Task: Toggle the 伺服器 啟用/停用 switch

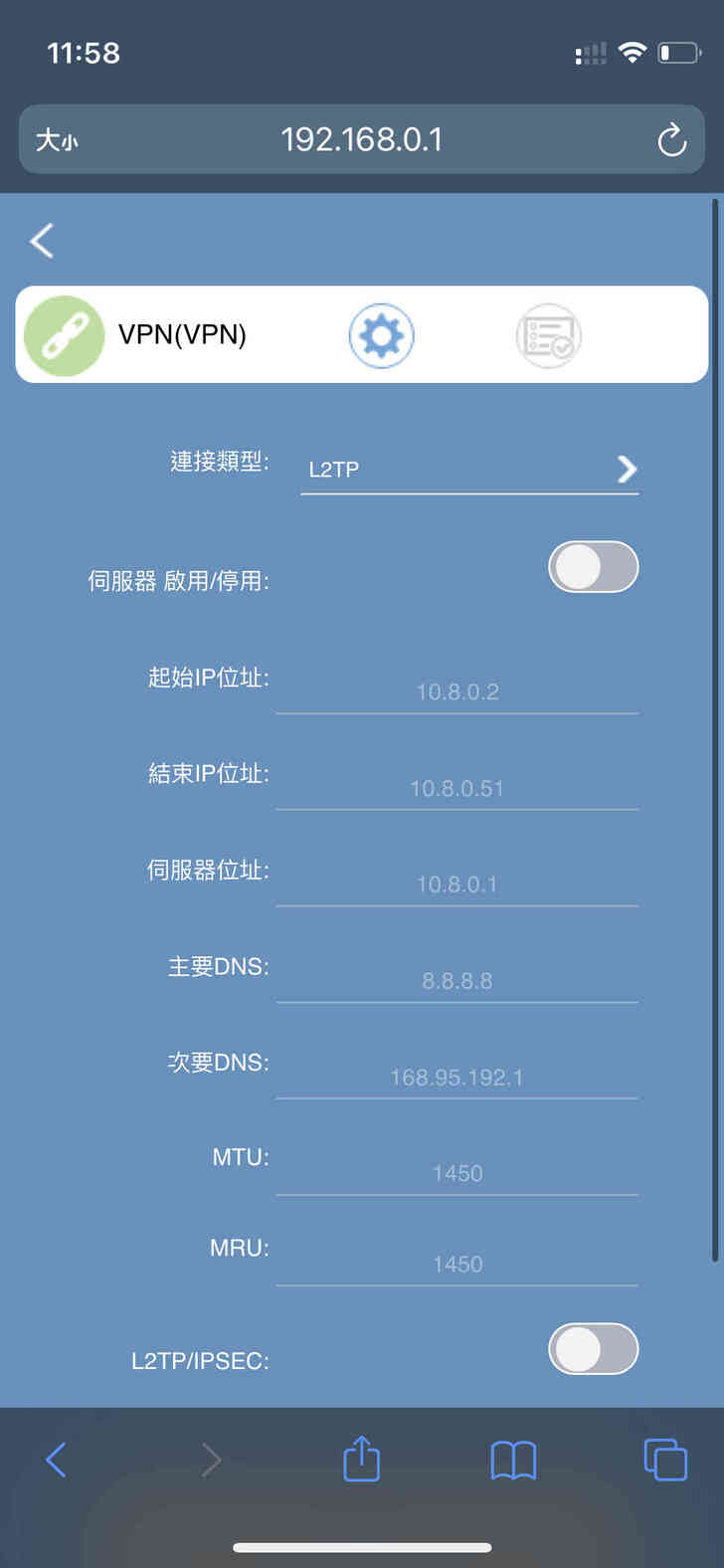Action: pos(593,567)
